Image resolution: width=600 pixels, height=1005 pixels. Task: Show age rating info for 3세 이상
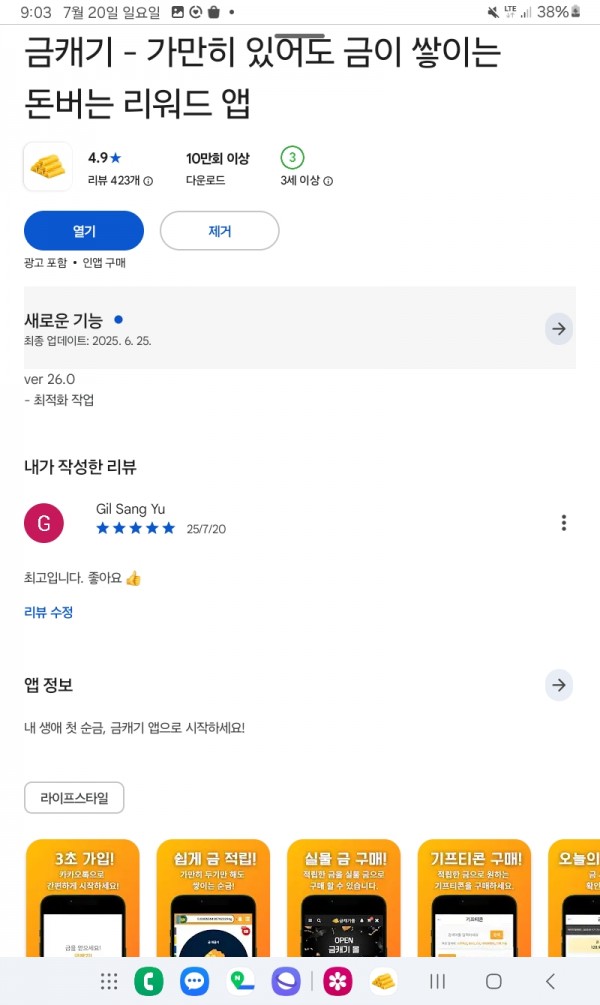point(328,181)
